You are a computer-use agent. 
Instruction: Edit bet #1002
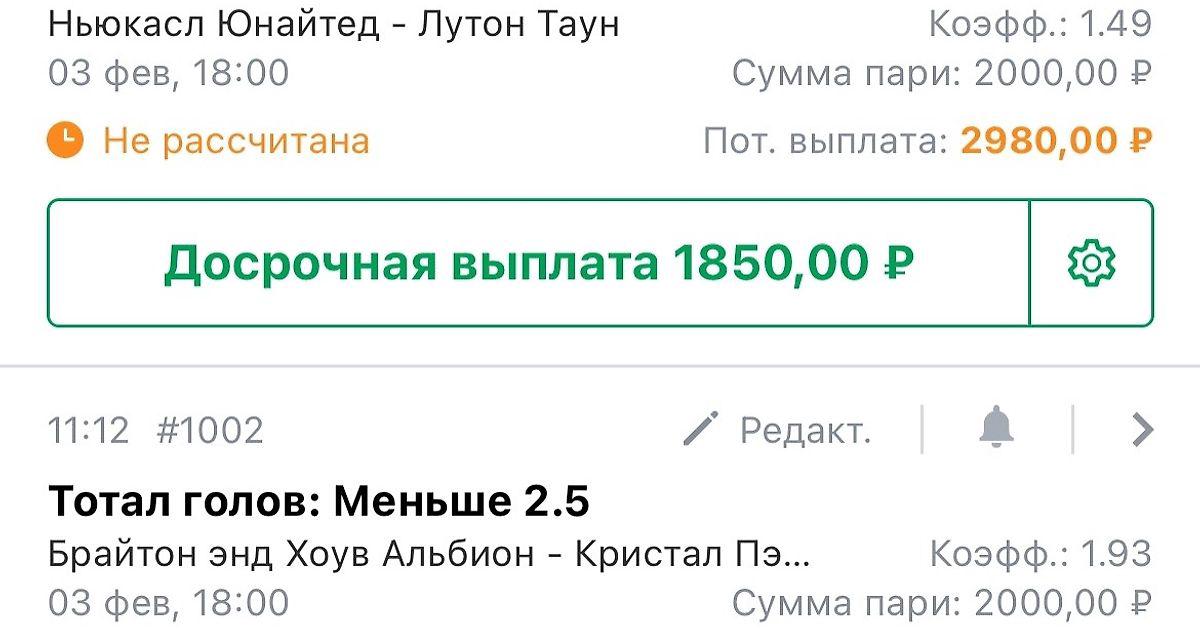pyautogui.click(x=778, y=430)
